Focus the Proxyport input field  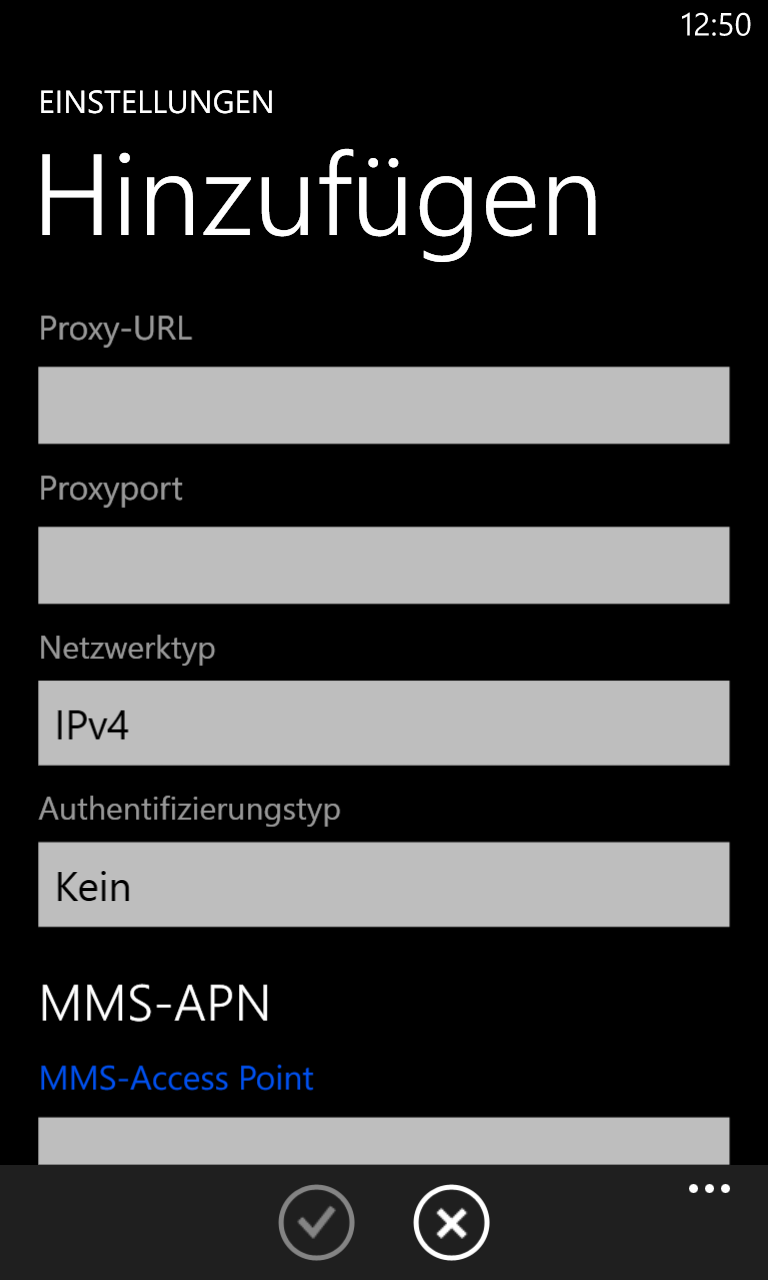pos(383,565)
